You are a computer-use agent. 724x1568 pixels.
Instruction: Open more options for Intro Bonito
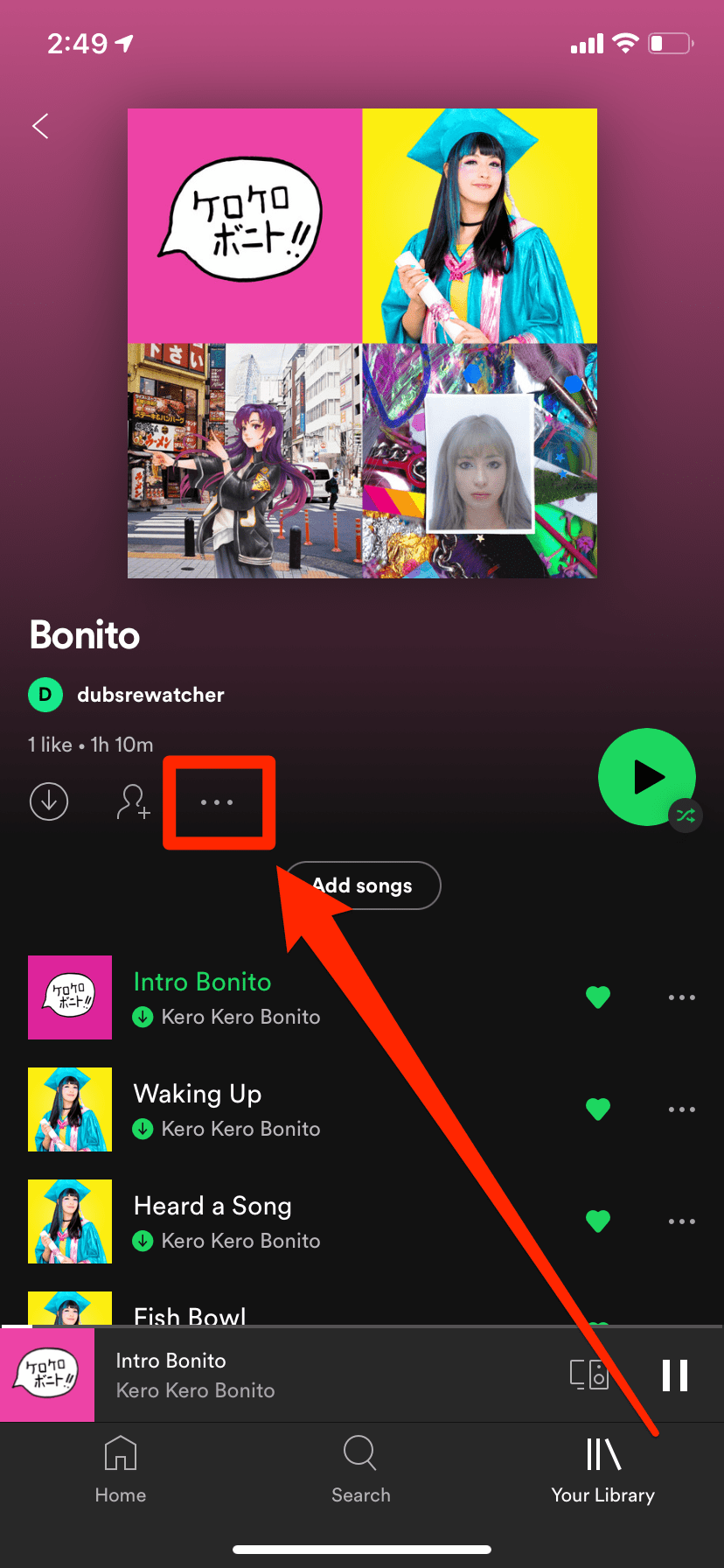pyautogui.click(x=682, y=997)
